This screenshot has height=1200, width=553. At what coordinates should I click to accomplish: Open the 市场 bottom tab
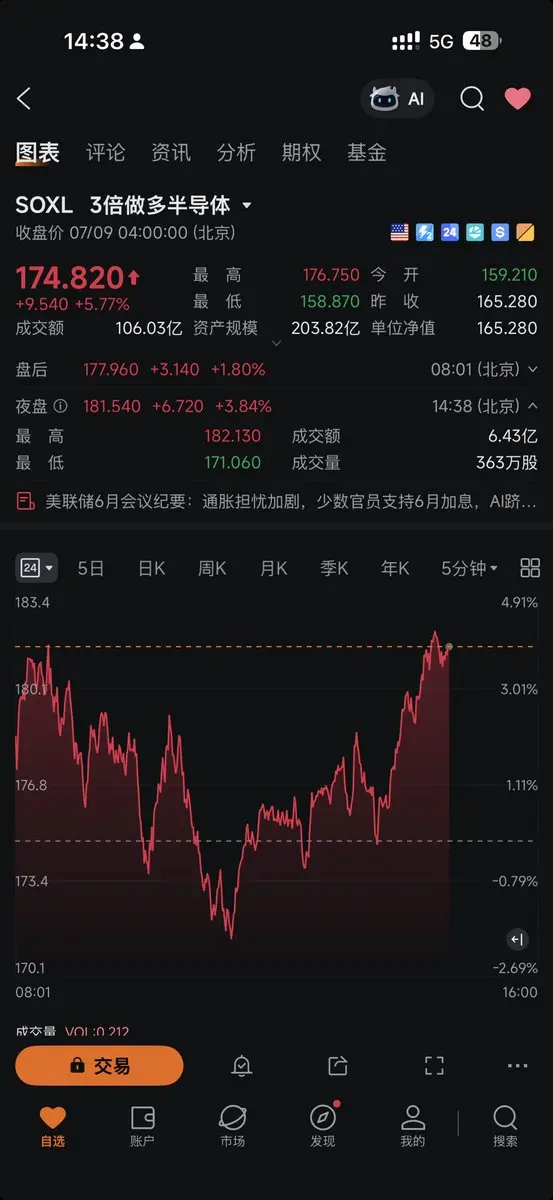[232, 1126]
